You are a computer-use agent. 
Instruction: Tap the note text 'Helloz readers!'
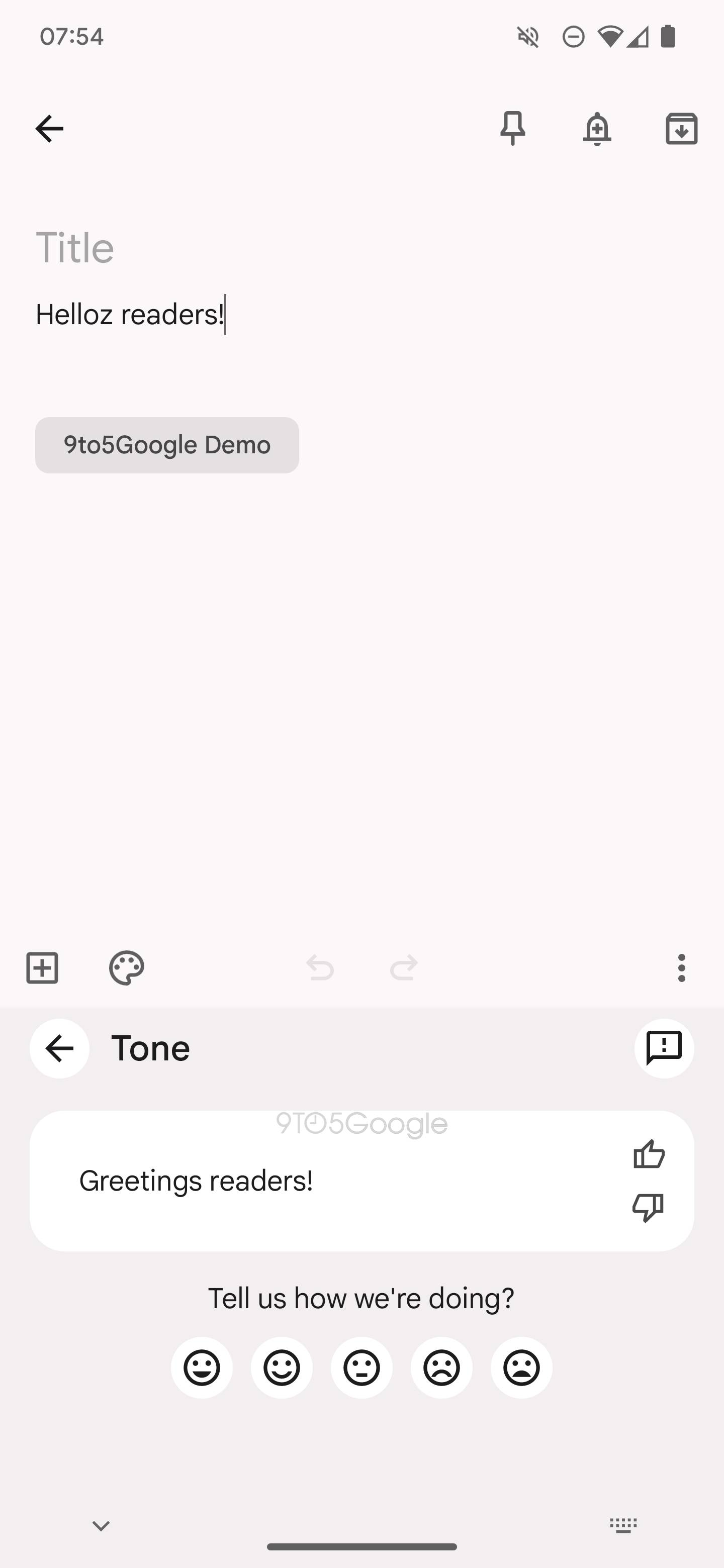click(x=130, y=315)
